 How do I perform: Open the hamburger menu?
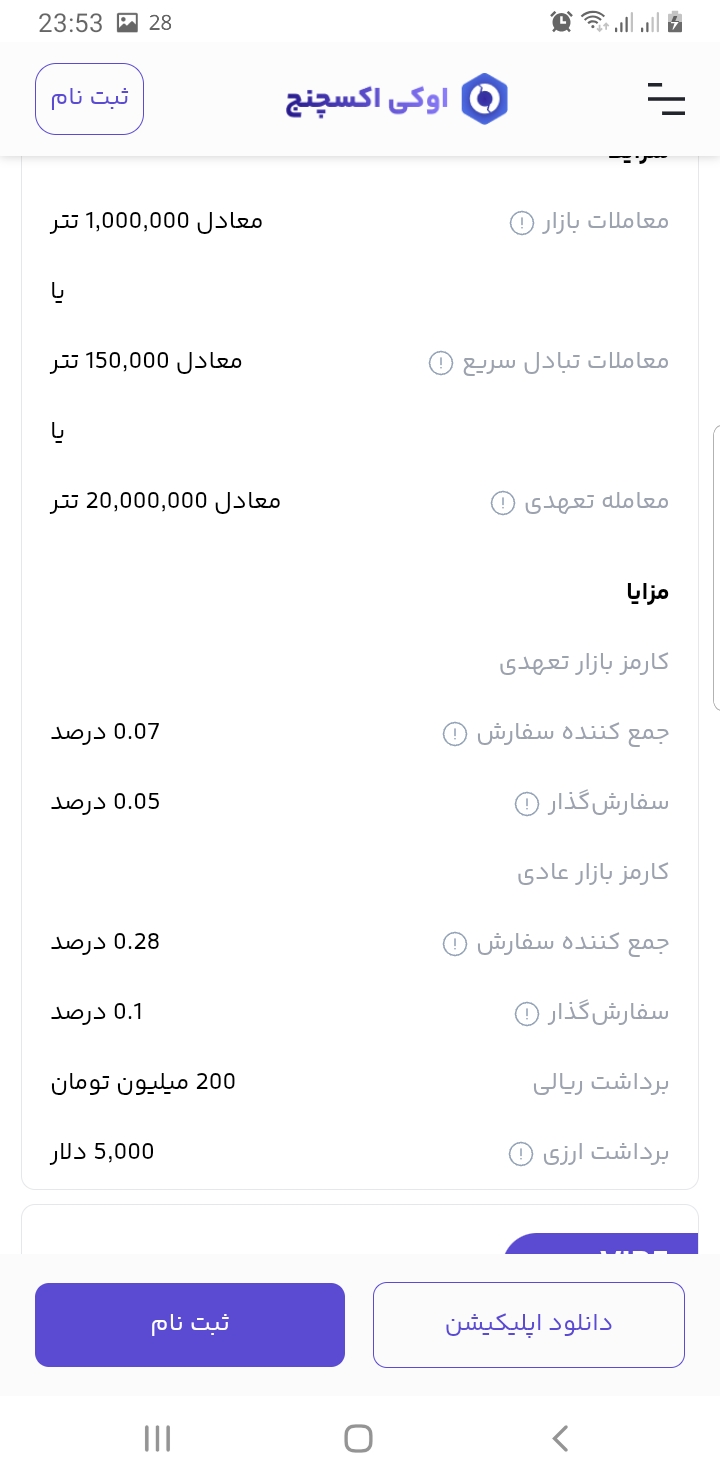tap(666, 99)
